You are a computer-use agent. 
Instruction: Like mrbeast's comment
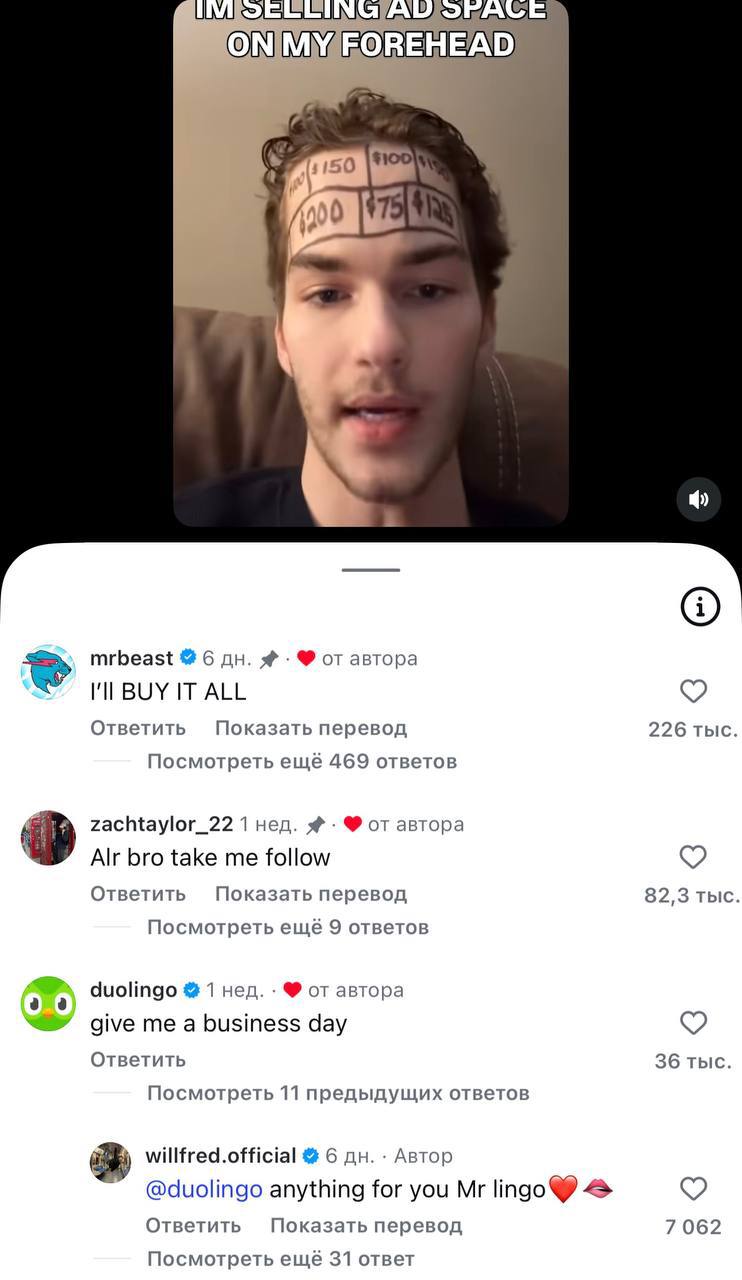[x=693, y=691]
